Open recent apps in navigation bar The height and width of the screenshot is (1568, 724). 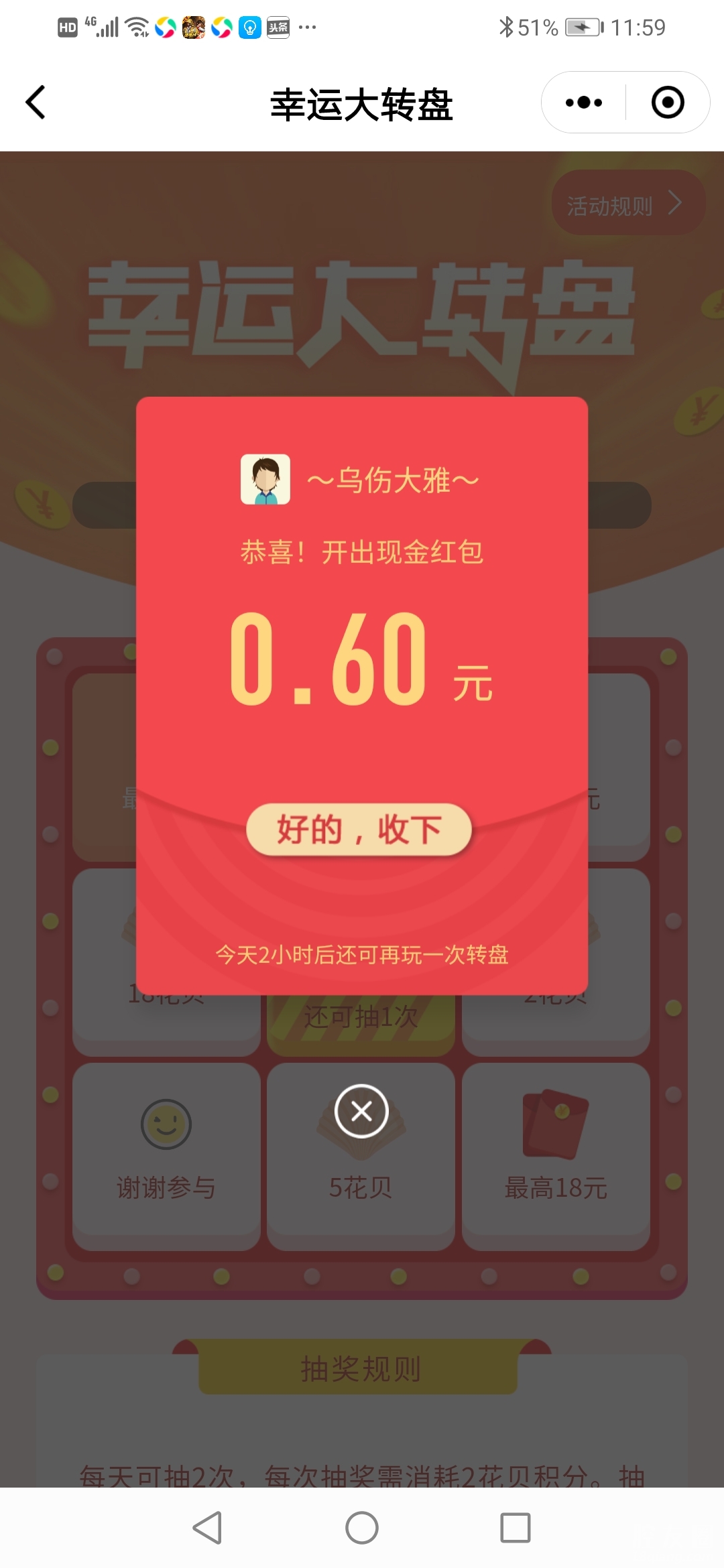tap(515, 1528)
